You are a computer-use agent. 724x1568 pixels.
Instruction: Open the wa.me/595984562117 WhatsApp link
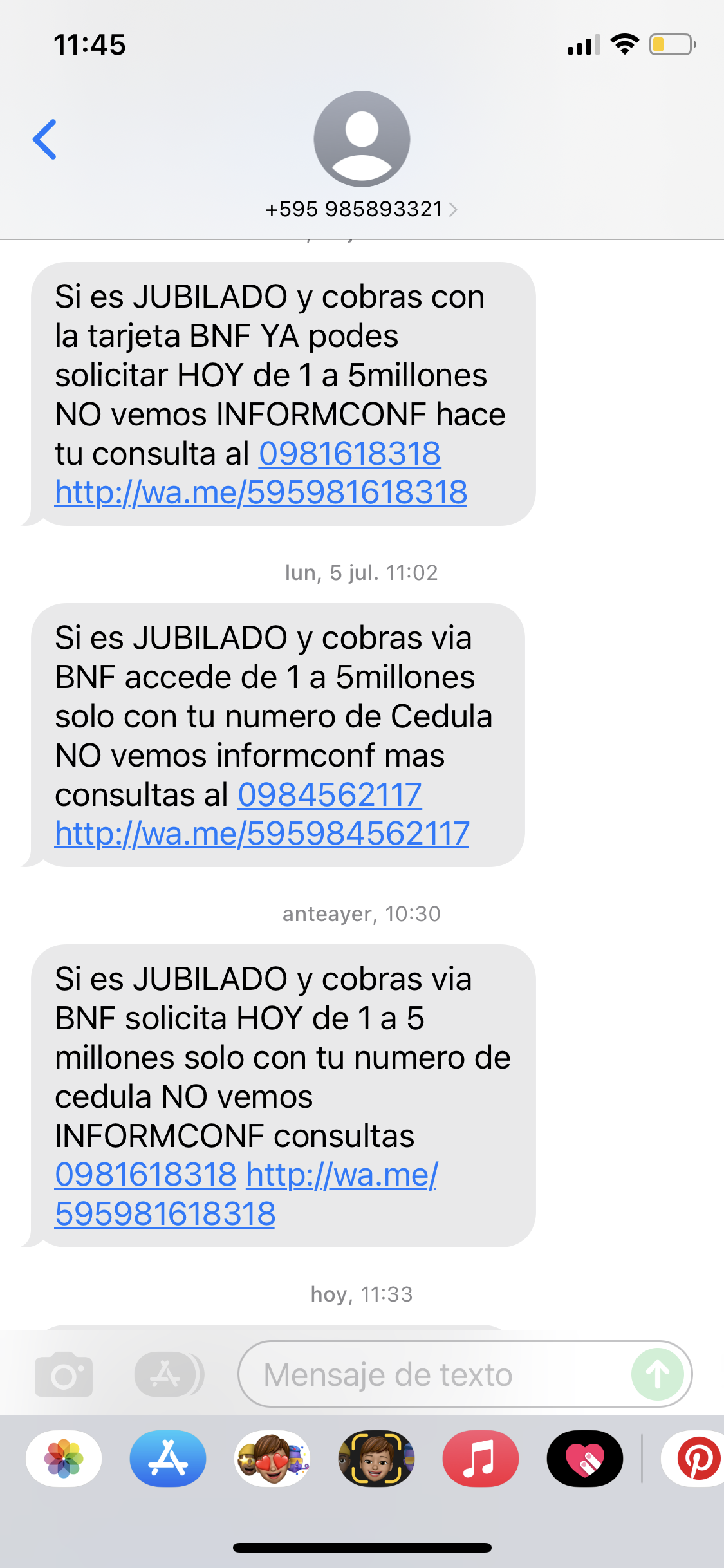point(262,834)
